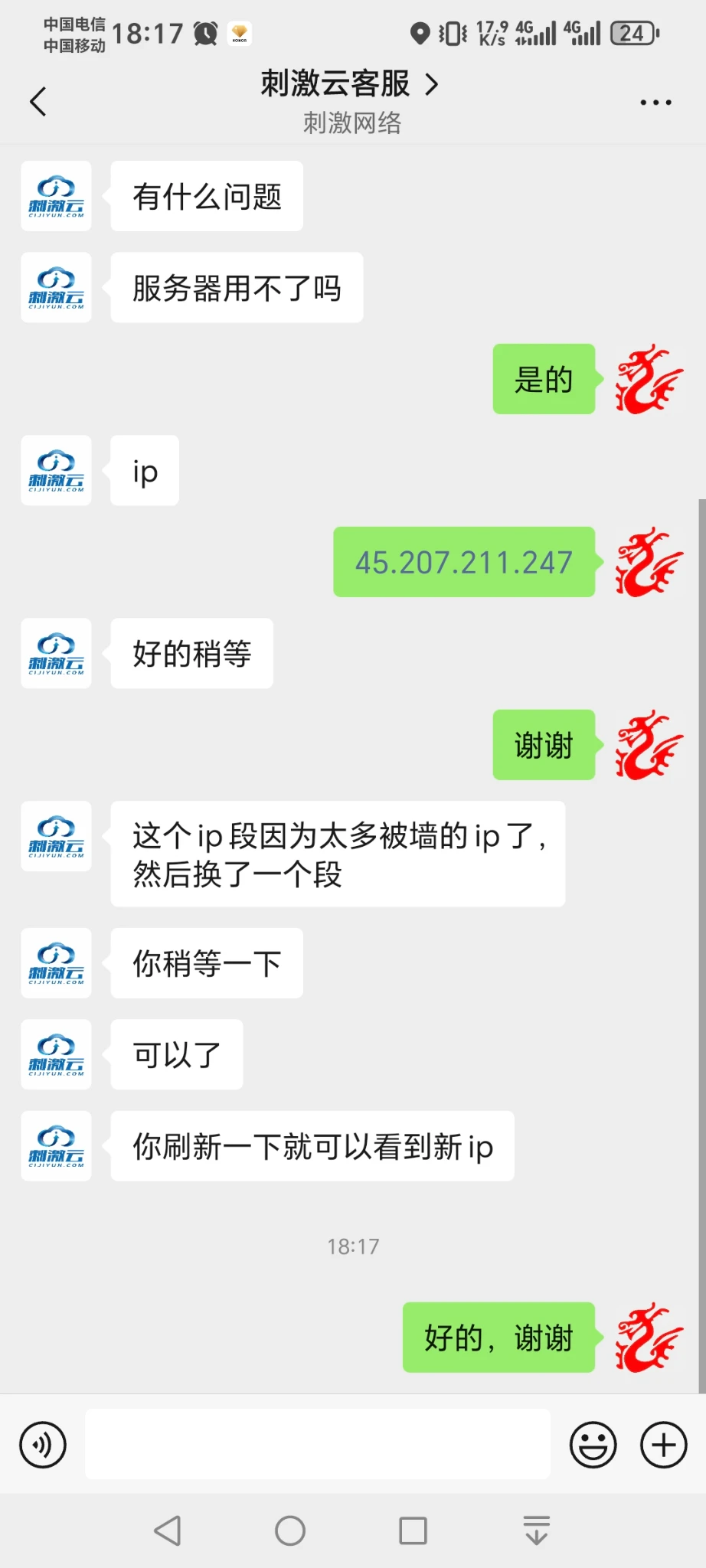This screenshot has height=1568, width=706.
Task: Tap the 45.207.211.247 message bubble
Action: pos(463,562)
